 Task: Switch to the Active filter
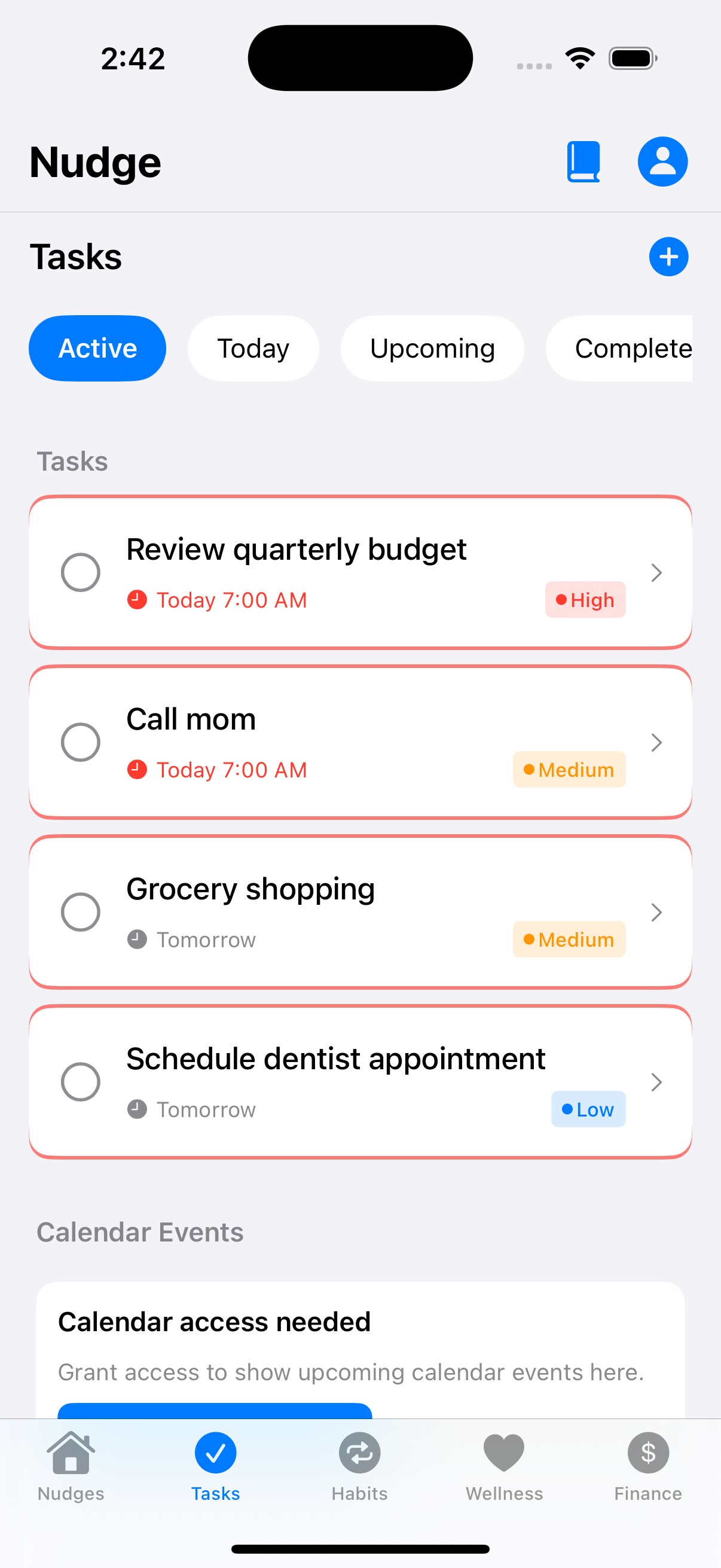(x=97, y=348)
